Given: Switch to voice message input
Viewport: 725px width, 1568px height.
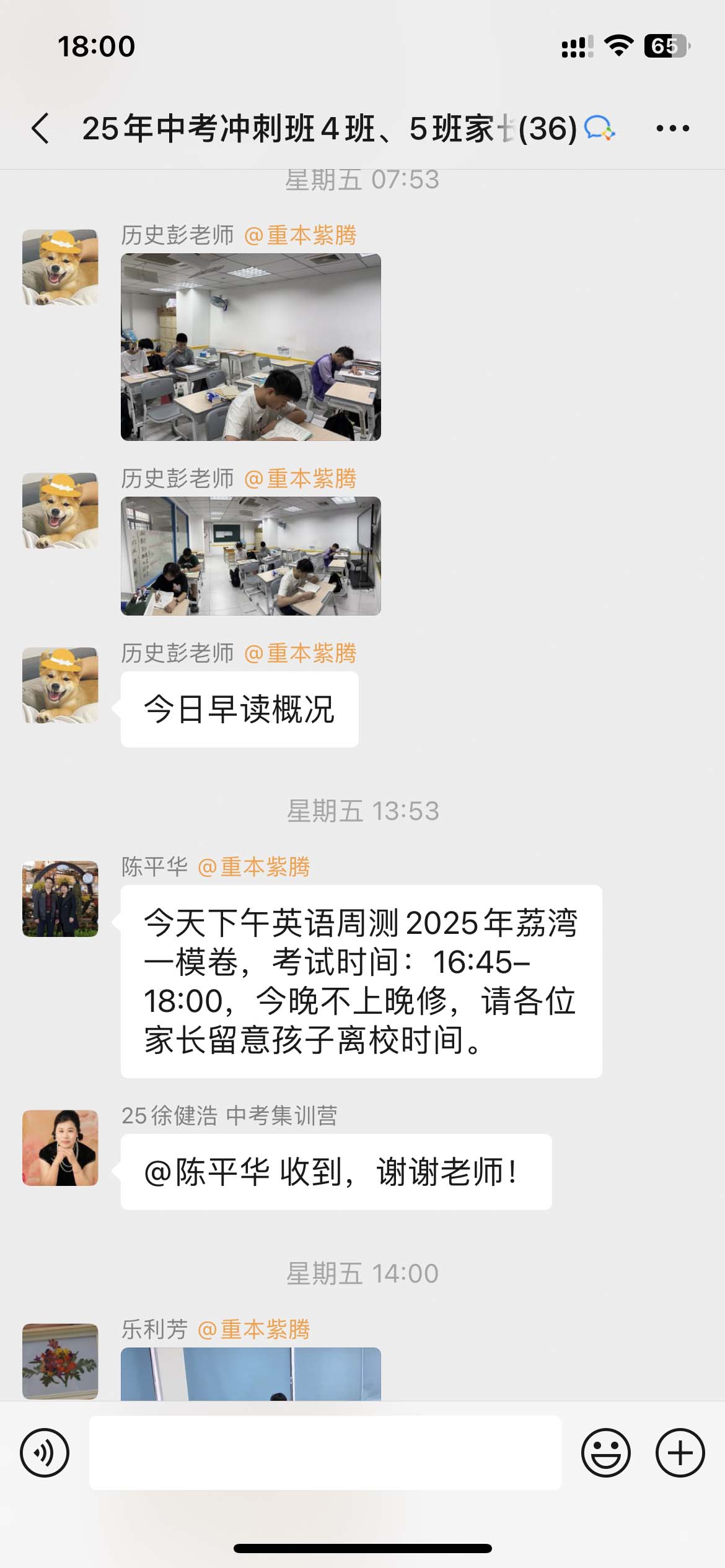Looking at the screenshot, I should (45, 1452).
